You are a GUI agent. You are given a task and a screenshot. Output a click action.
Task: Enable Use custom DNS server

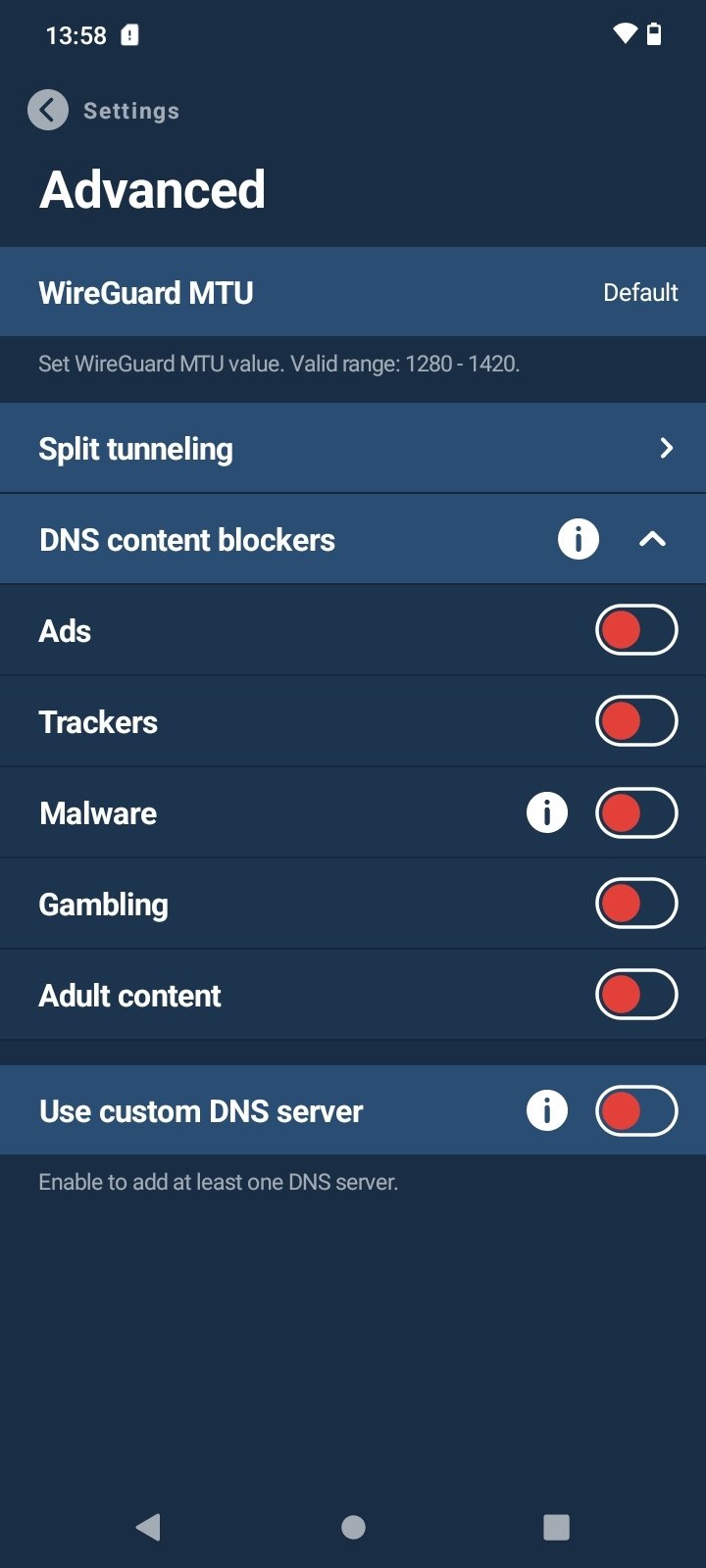pos(635,1111)
